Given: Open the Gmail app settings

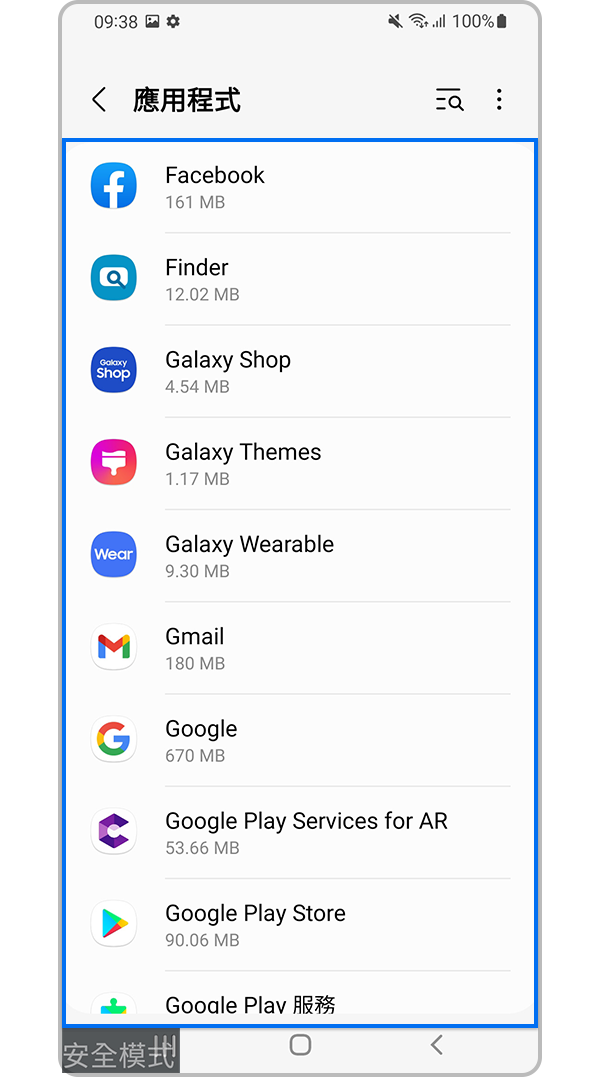Looking at the screenshot, I should pyautogui.click(x=300, y=648).
